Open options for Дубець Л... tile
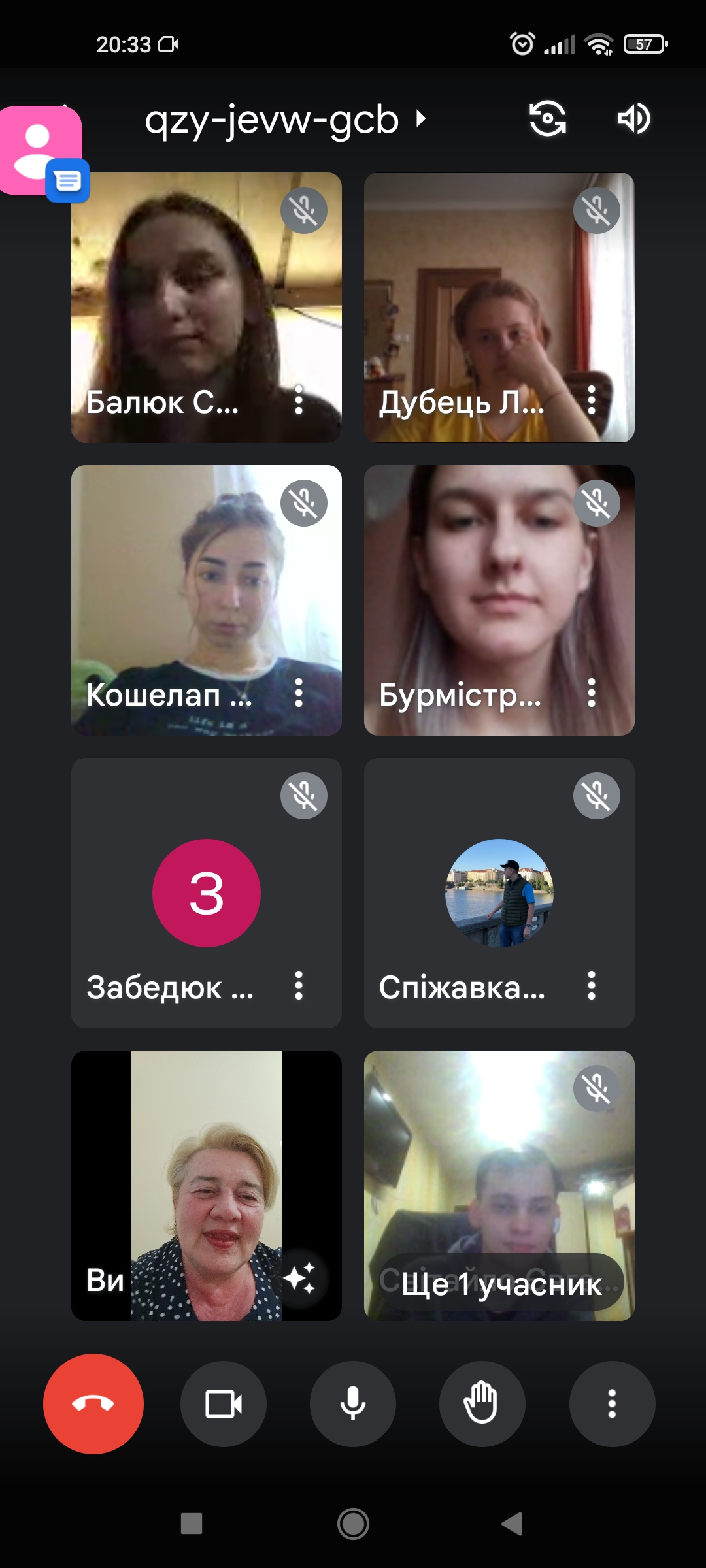This screenshot has height=1568, width=706. 592,400
